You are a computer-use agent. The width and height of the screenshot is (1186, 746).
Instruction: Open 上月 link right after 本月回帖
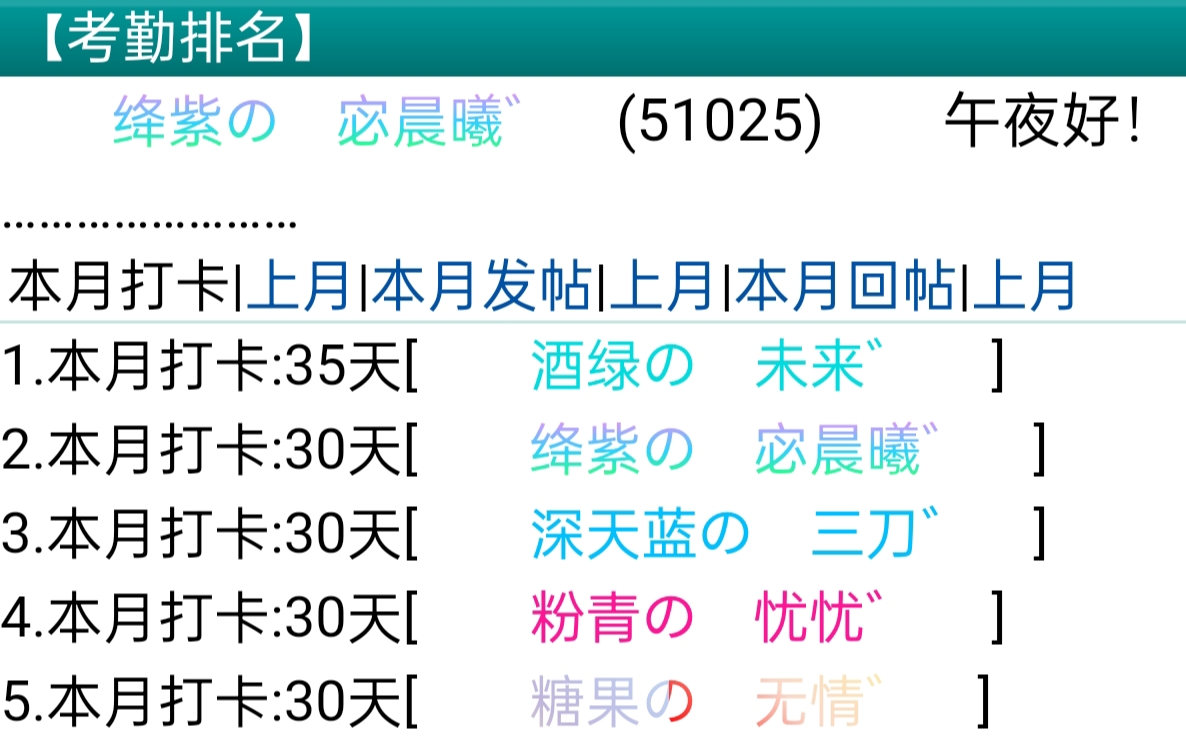[1024, 287]
